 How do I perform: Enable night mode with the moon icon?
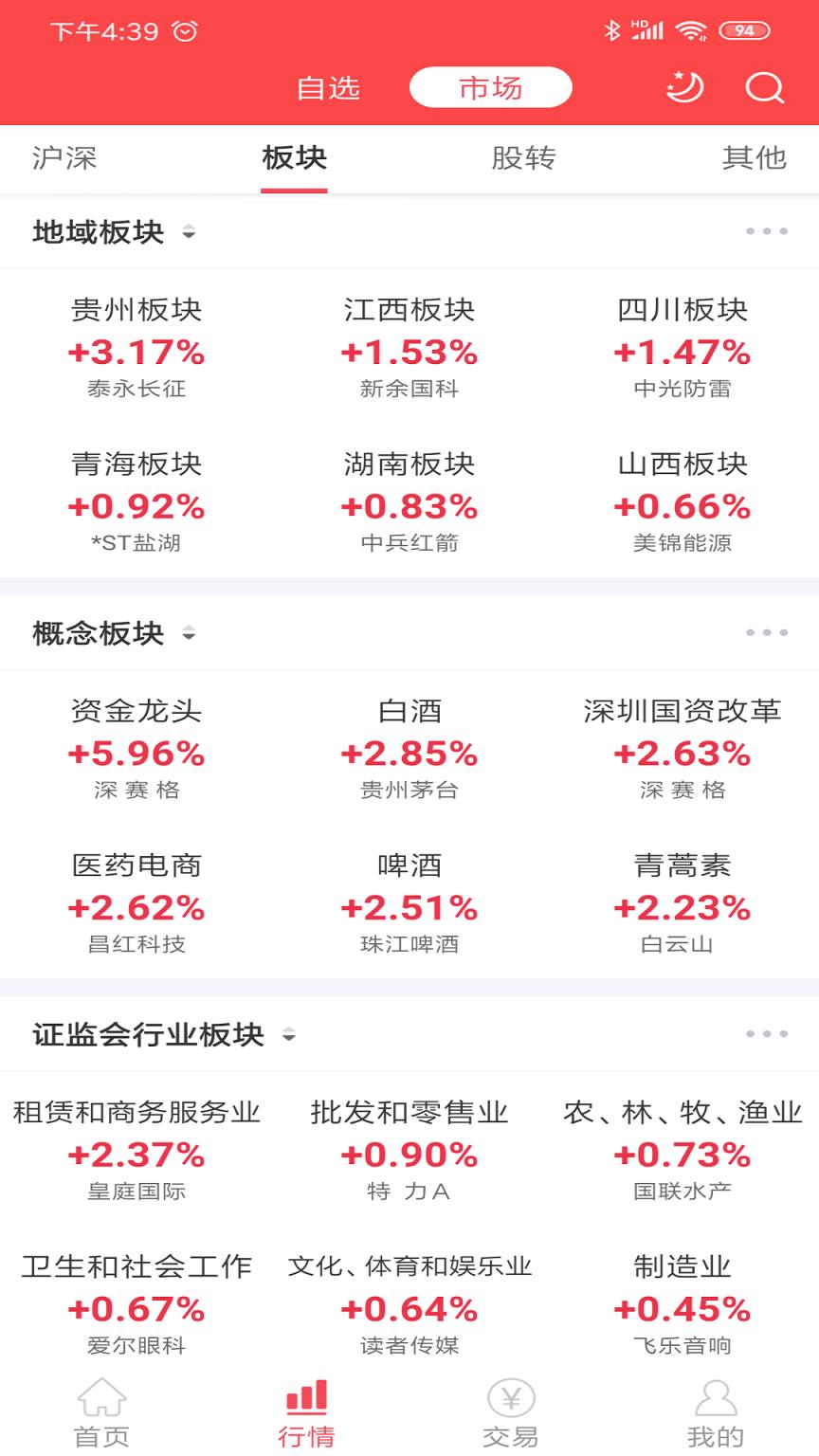[684, 88]
